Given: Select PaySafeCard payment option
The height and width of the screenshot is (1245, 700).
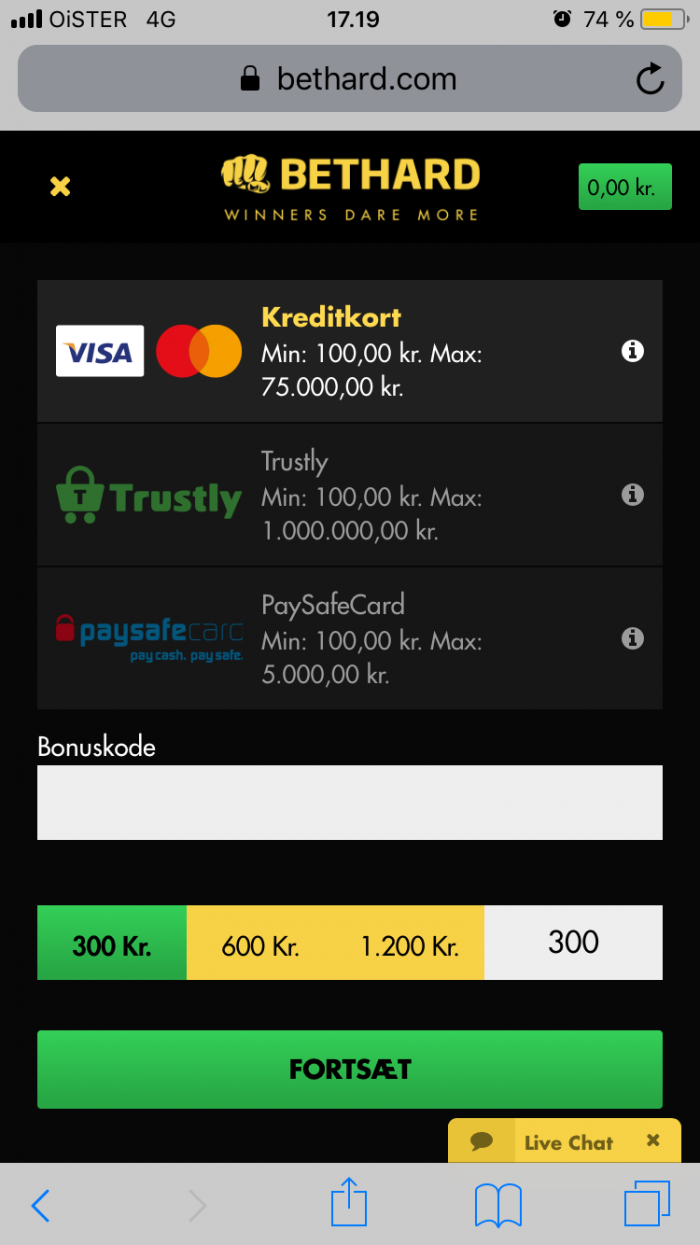Looking at the screenshot, I should [350, 638].
